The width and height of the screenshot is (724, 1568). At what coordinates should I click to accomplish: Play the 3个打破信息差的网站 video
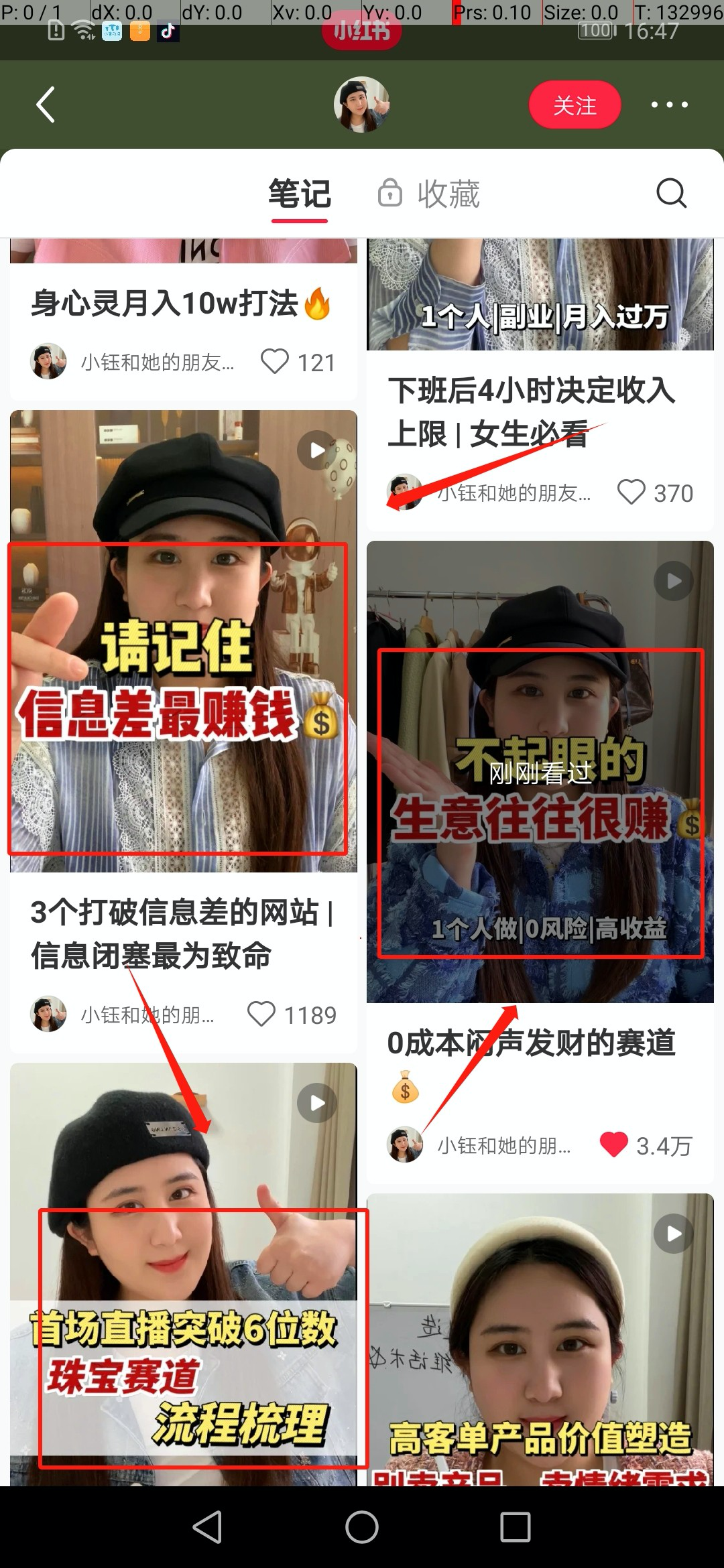point(316,450)
